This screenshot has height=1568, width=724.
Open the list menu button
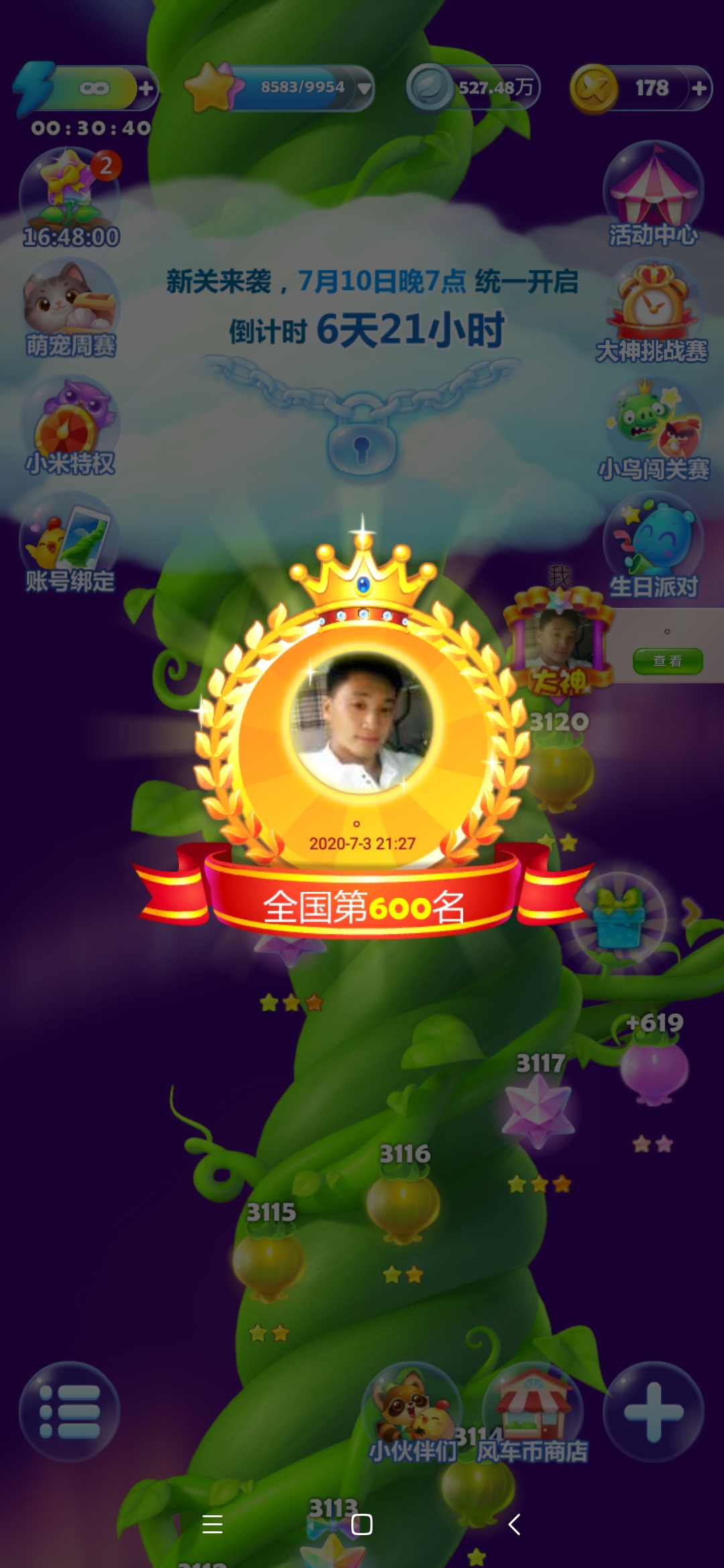70,1411
